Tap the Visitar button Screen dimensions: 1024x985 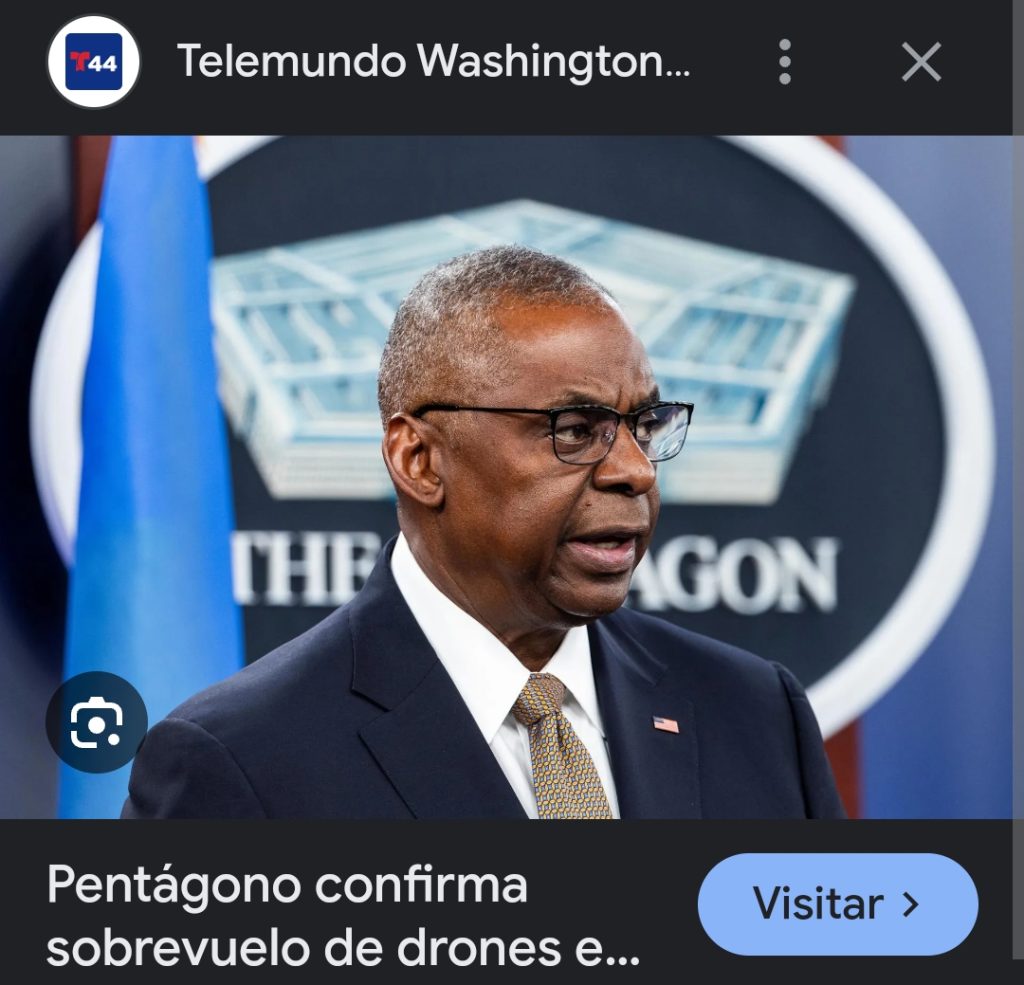(837, 904)
